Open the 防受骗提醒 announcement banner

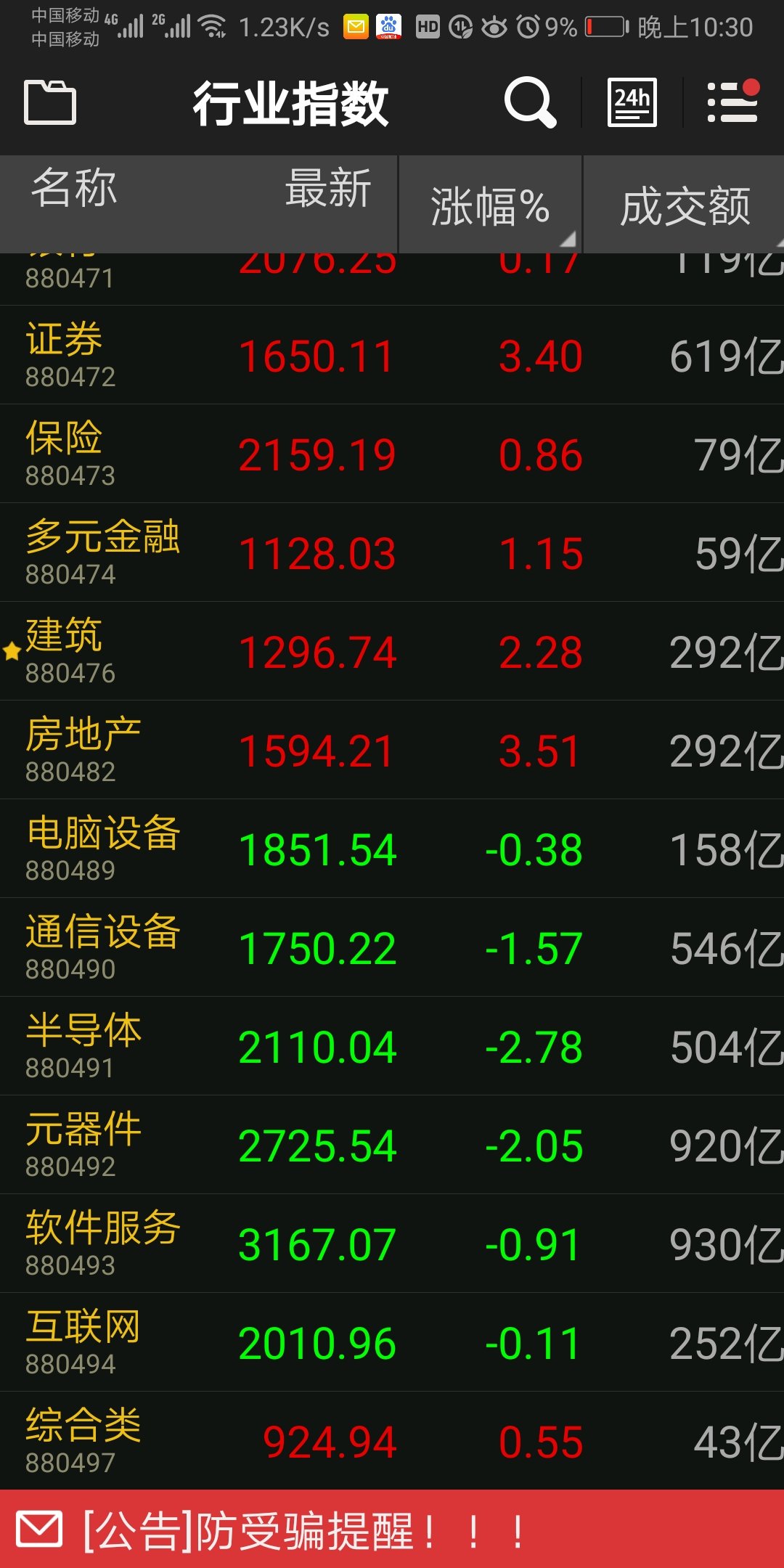pos(392,1530)
